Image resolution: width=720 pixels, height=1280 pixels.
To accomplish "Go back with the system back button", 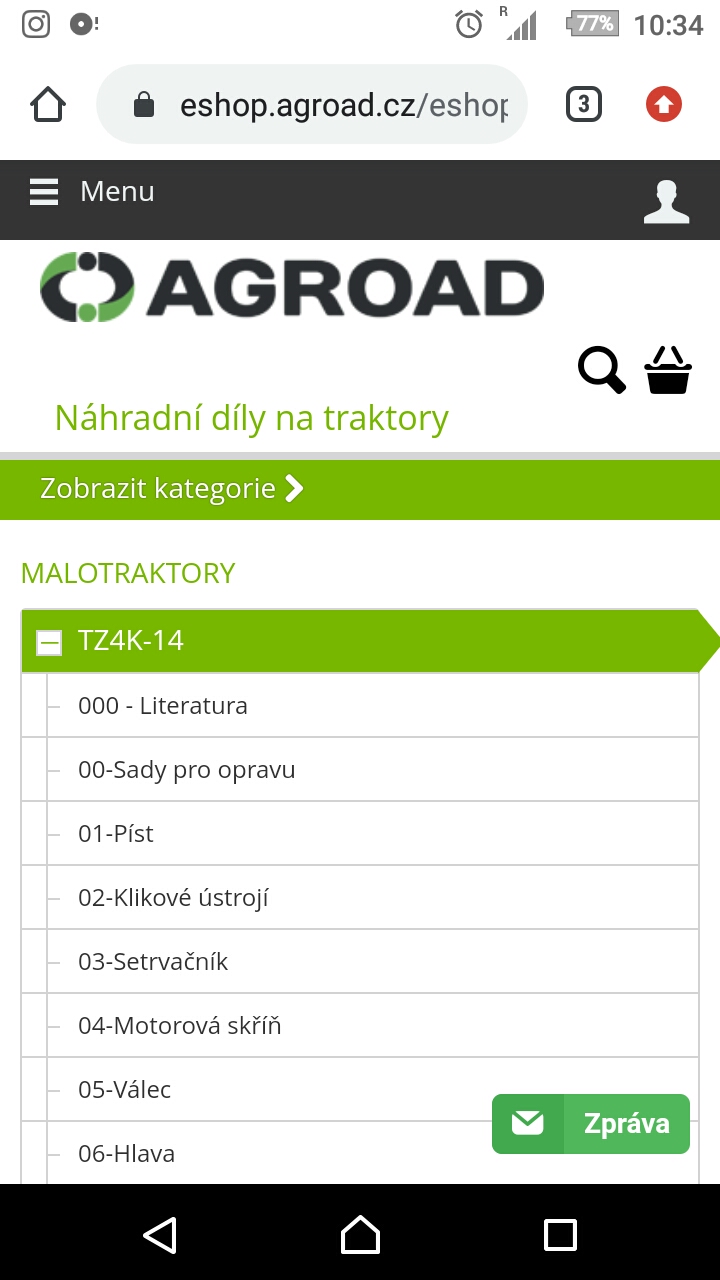I will pos(160,1235).
